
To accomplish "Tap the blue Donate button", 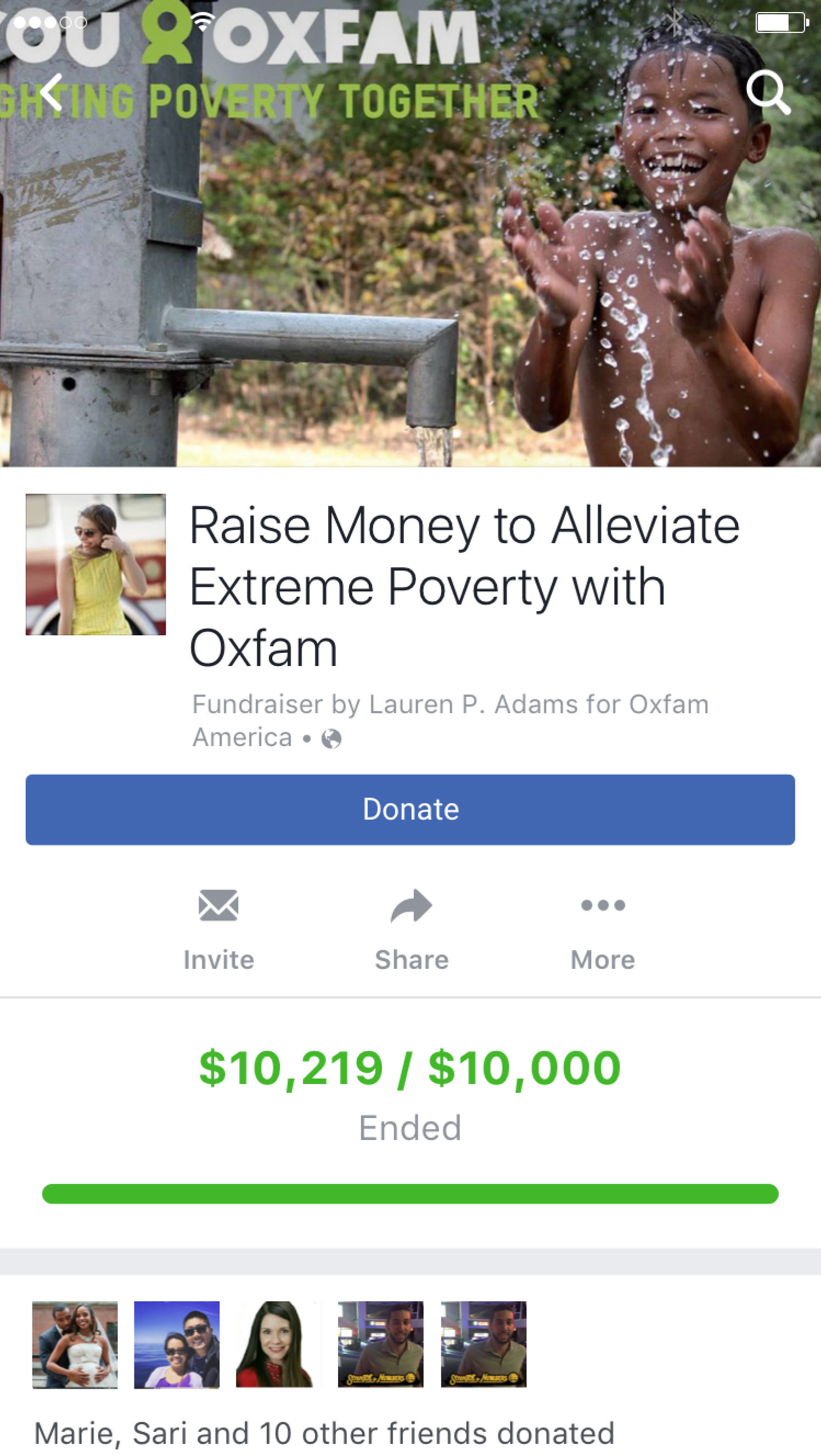I will point(410,809).
